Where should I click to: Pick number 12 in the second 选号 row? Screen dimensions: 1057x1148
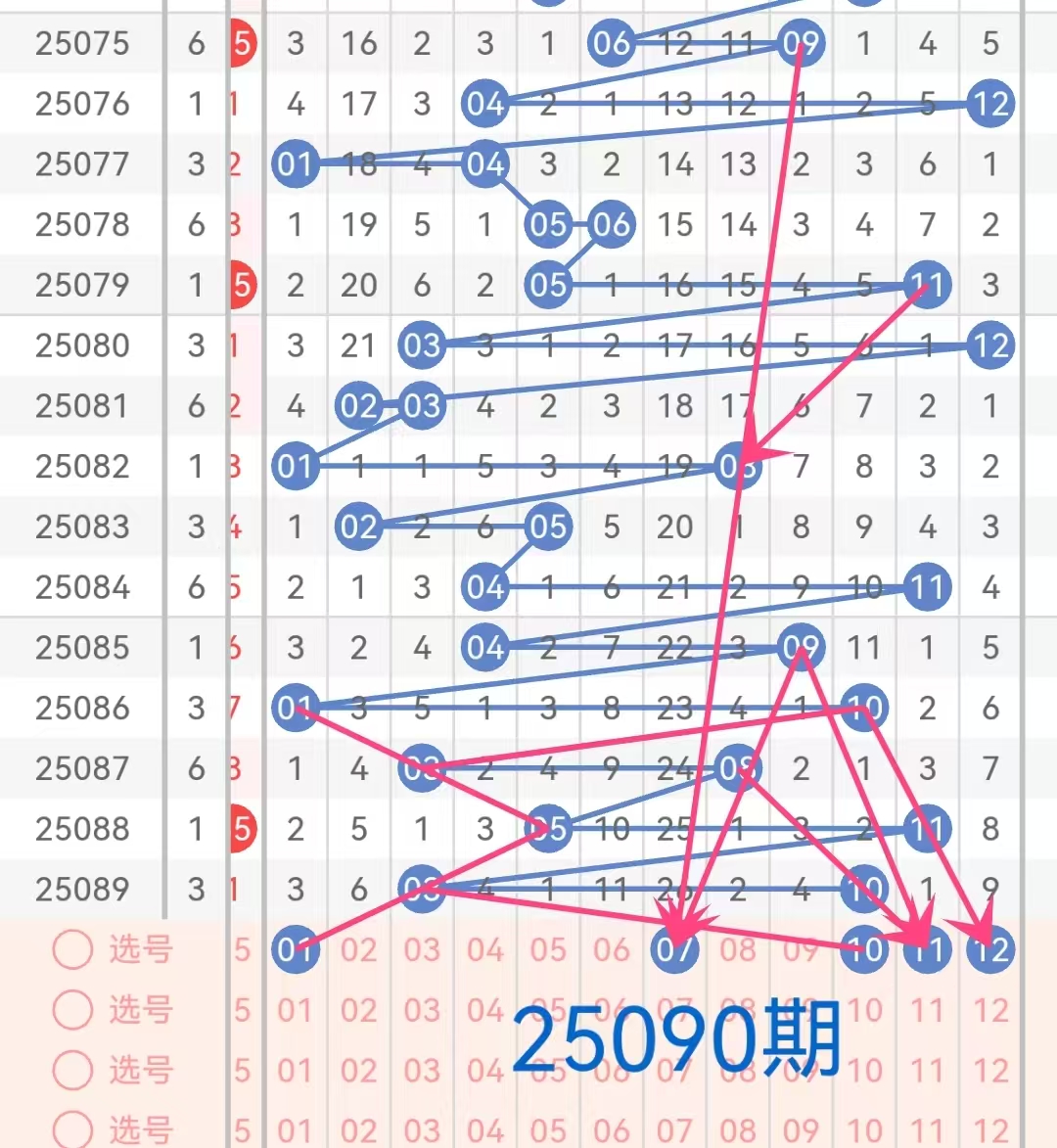point(989,1010)
